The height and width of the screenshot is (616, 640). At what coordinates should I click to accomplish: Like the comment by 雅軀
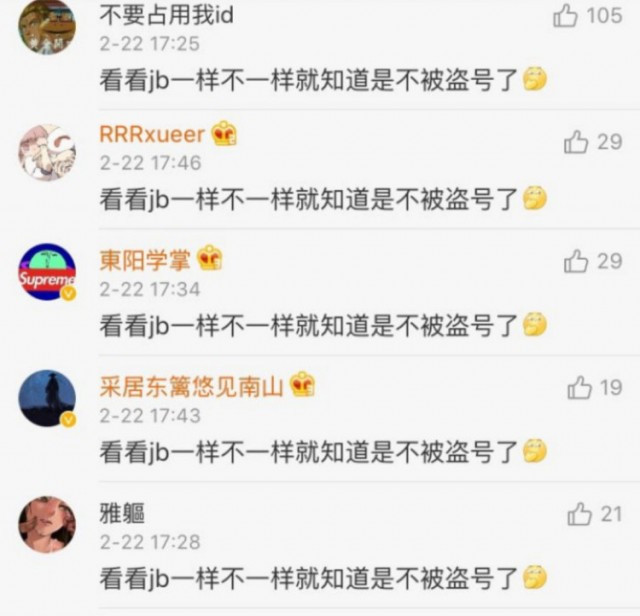tap(579, 514)
